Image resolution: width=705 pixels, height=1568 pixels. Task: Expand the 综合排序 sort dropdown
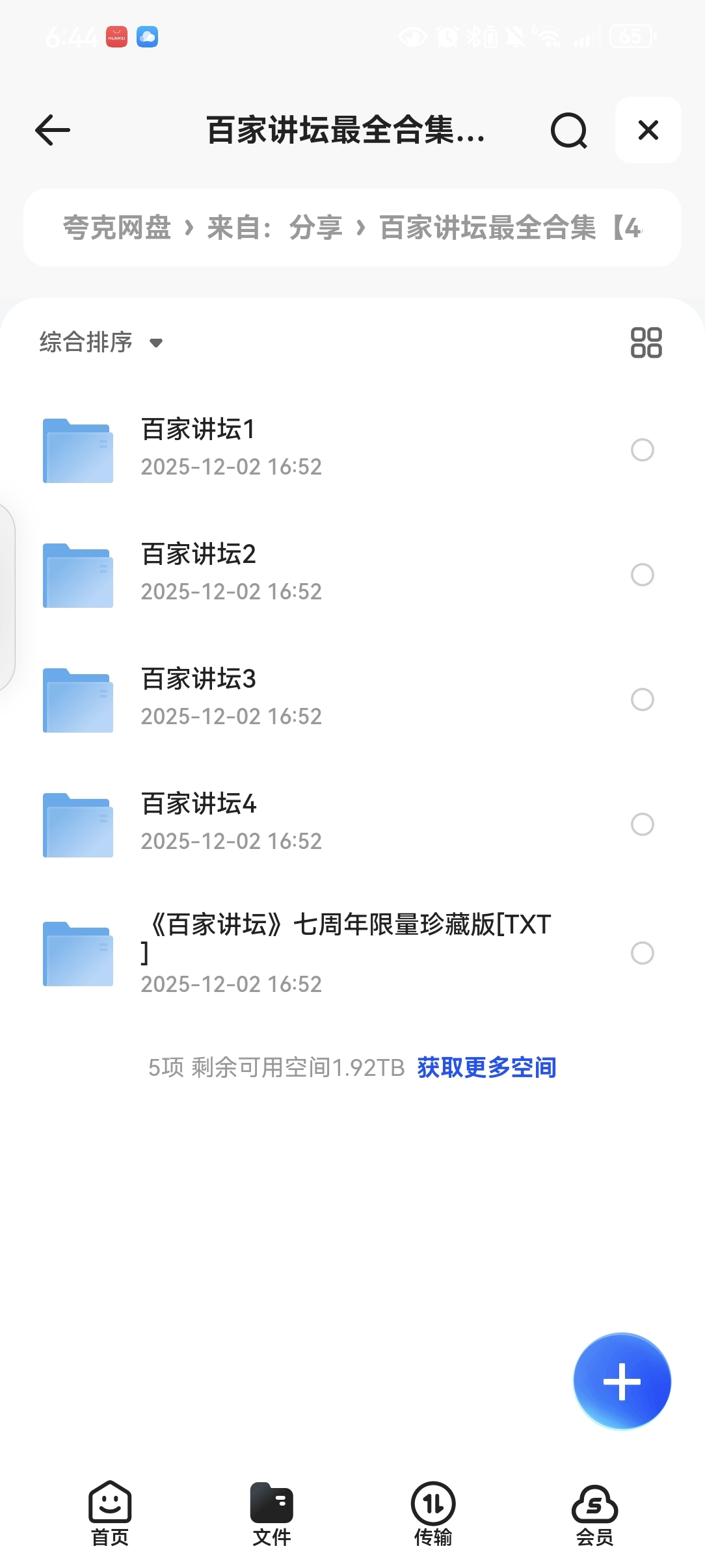click(x=101, y=342)
